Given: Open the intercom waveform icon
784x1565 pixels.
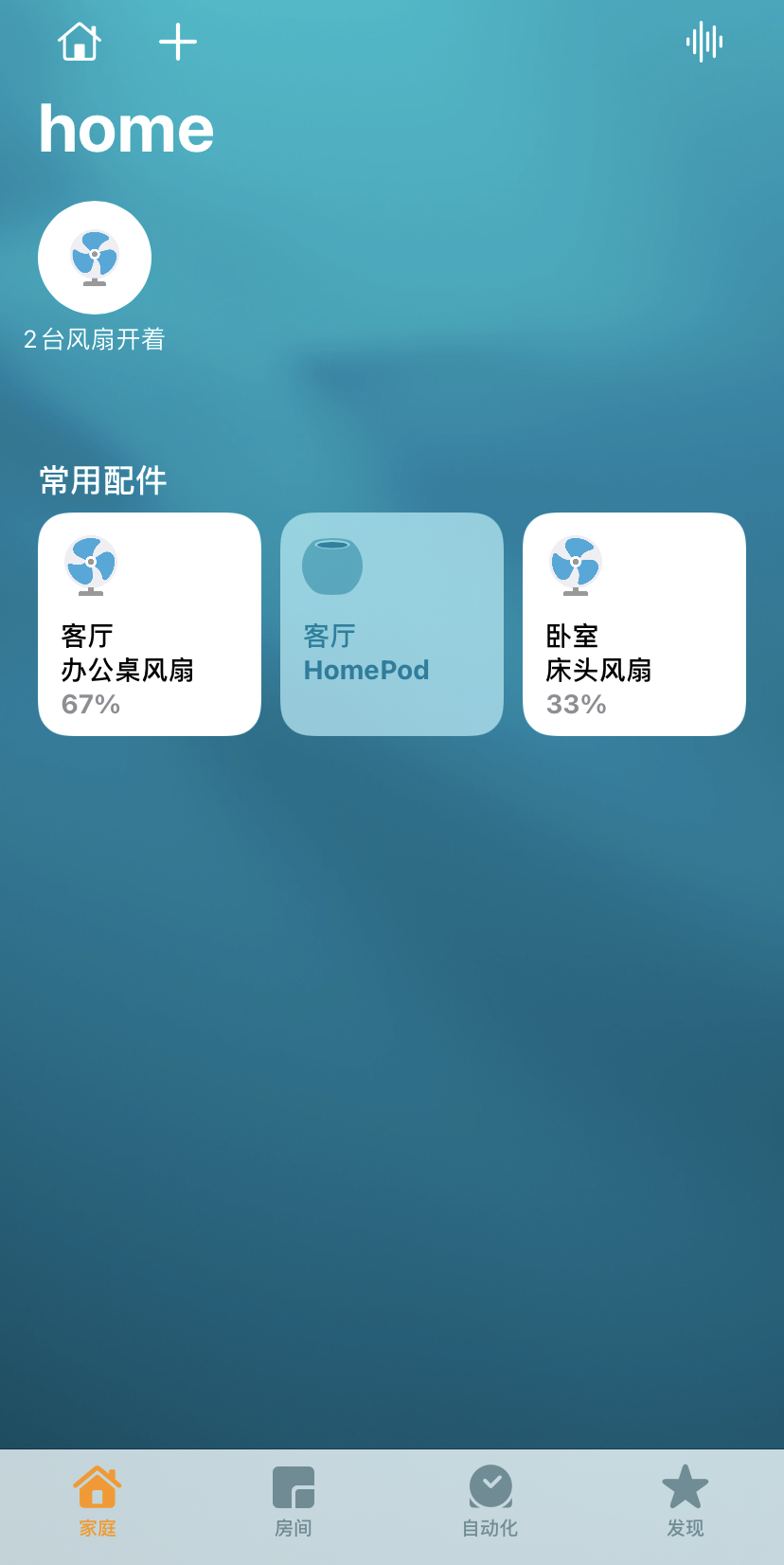Looking at the screenshot, I should [x=704, y=42].
